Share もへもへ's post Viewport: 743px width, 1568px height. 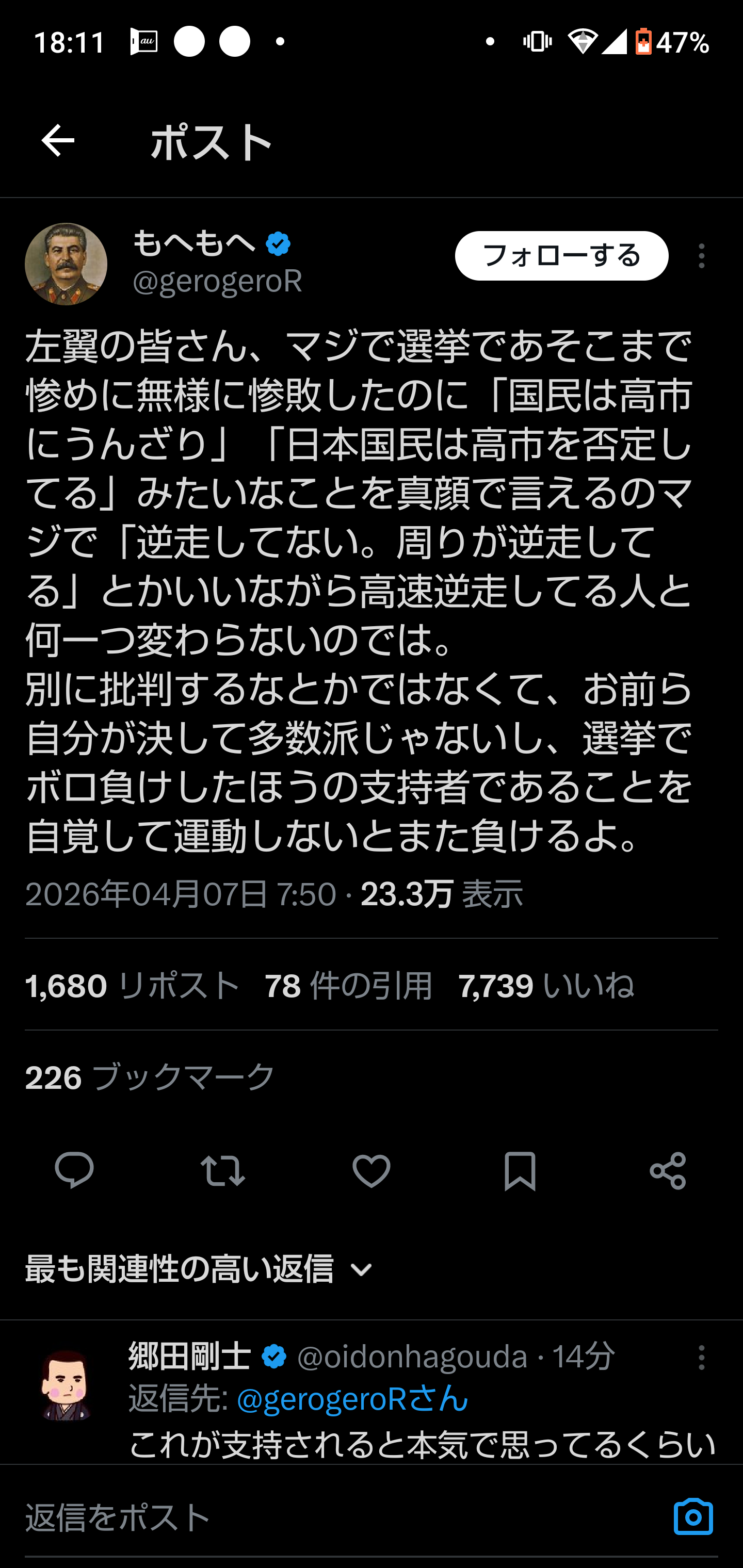click(x=668, y=1170)
